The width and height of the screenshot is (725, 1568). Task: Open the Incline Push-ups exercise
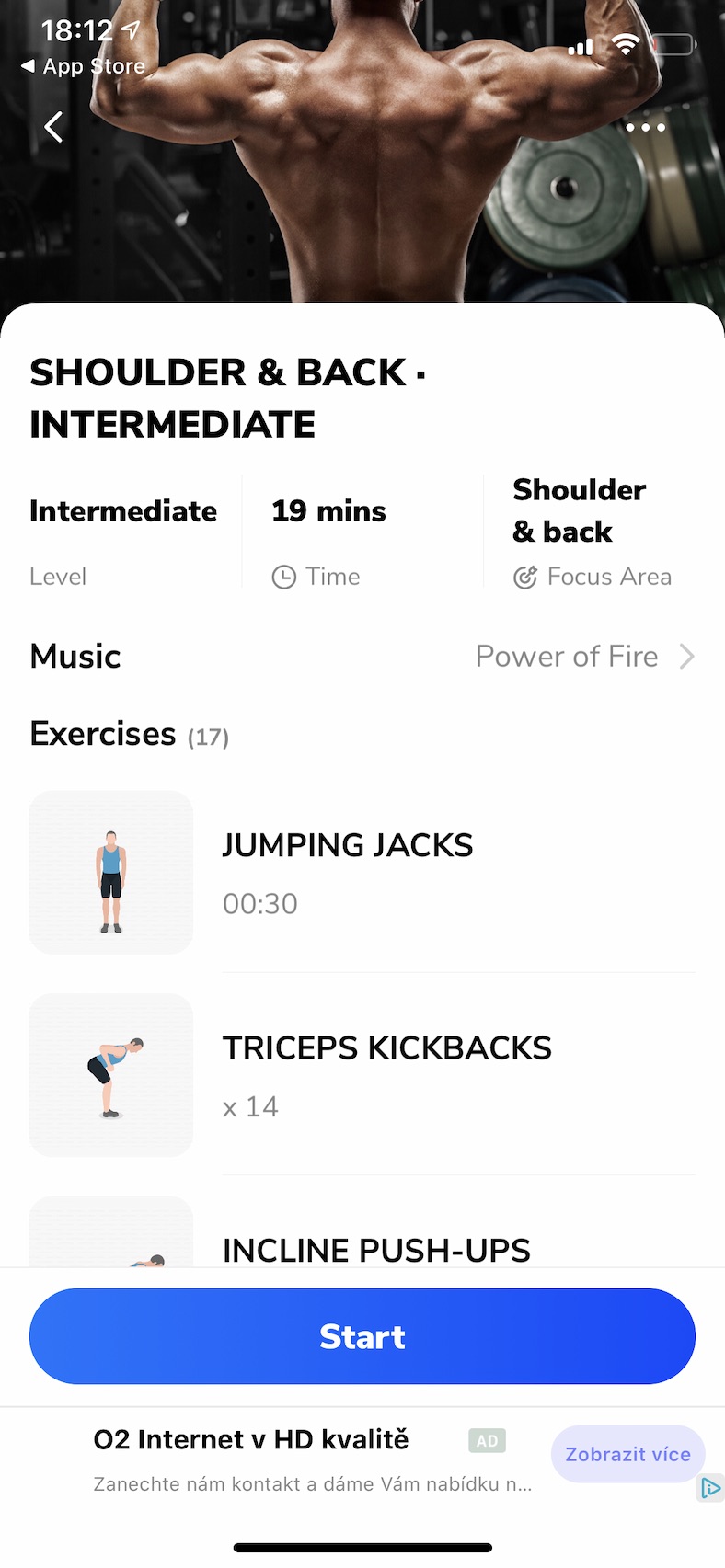(x=376, y=1249)
